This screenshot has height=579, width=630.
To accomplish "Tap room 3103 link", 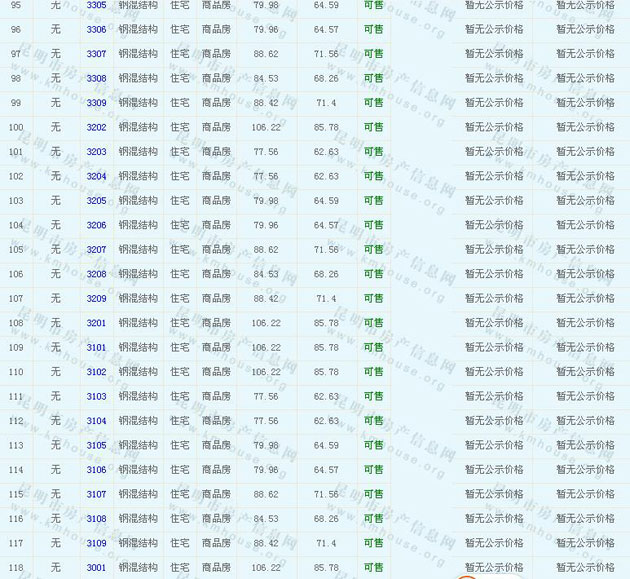I will click(96, 396).
